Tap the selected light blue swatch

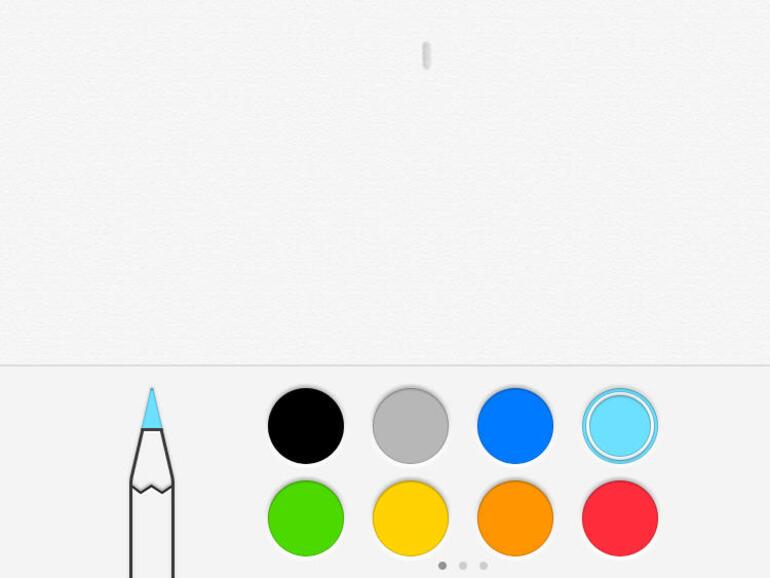pos(620,426)
